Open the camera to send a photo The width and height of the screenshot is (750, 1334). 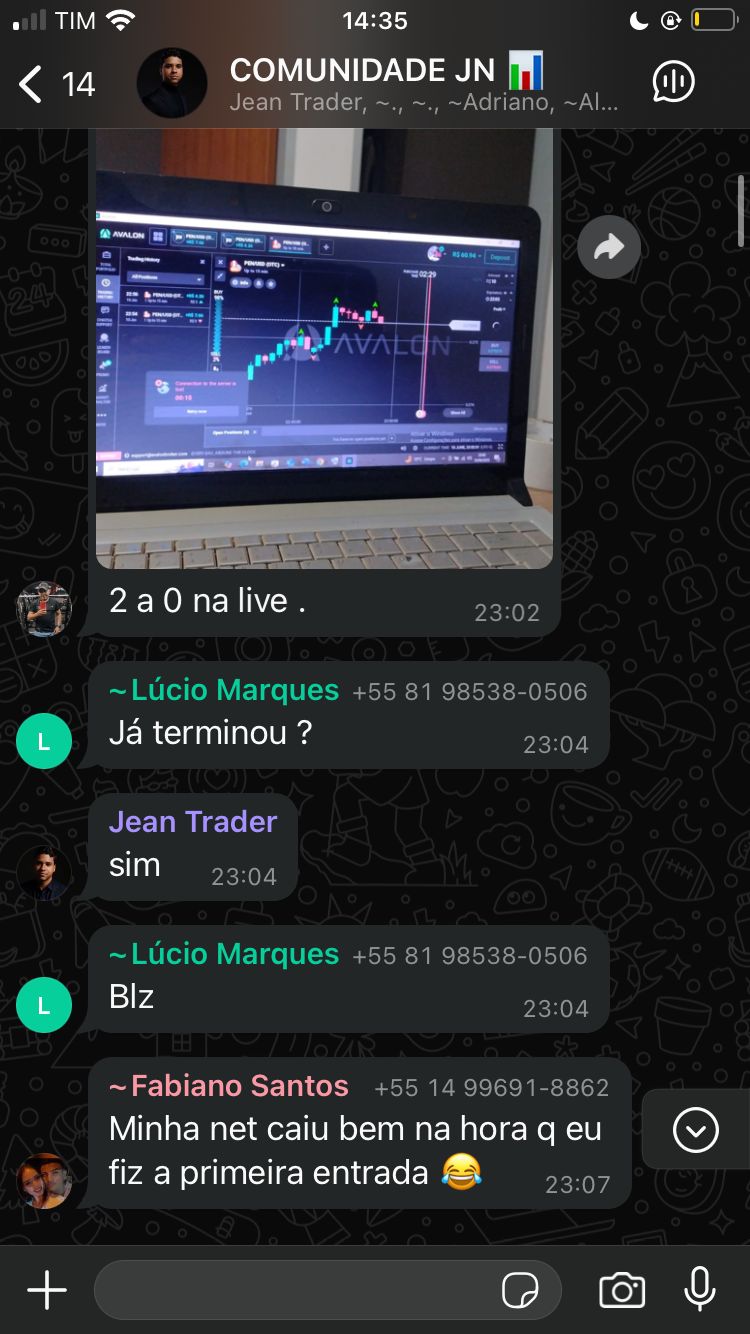621,1290
